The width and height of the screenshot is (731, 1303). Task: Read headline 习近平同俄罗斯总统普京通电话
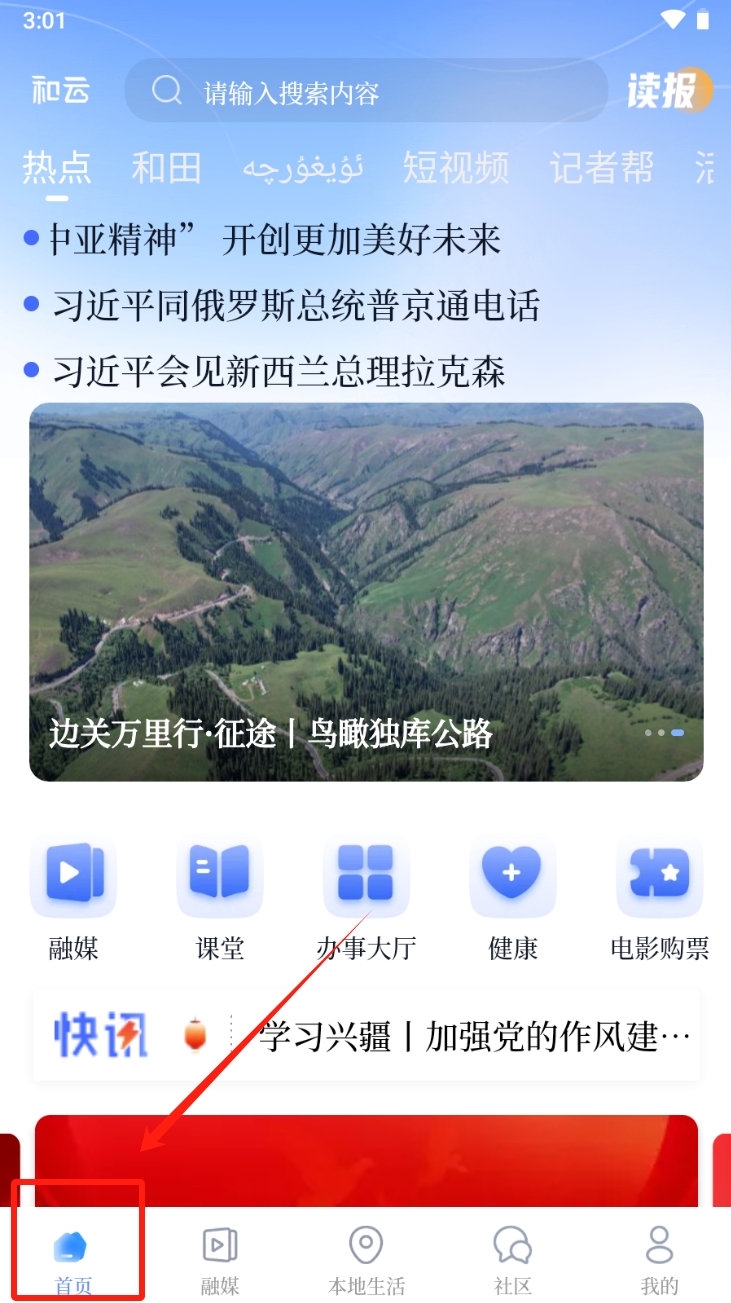[x=296, y=305]
